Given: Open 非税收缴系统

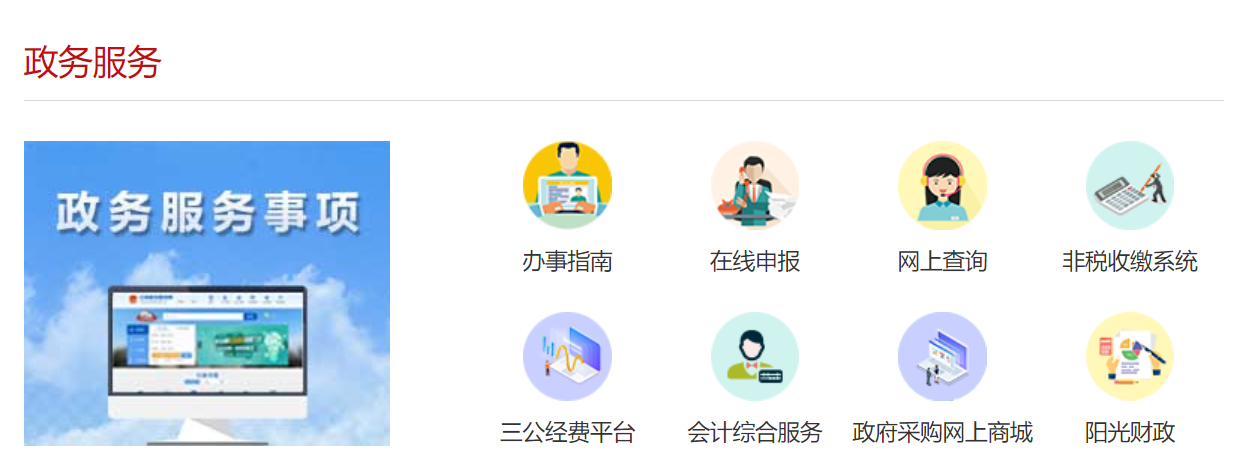Looking at the screenshot, I should (x=1130, y=186).
